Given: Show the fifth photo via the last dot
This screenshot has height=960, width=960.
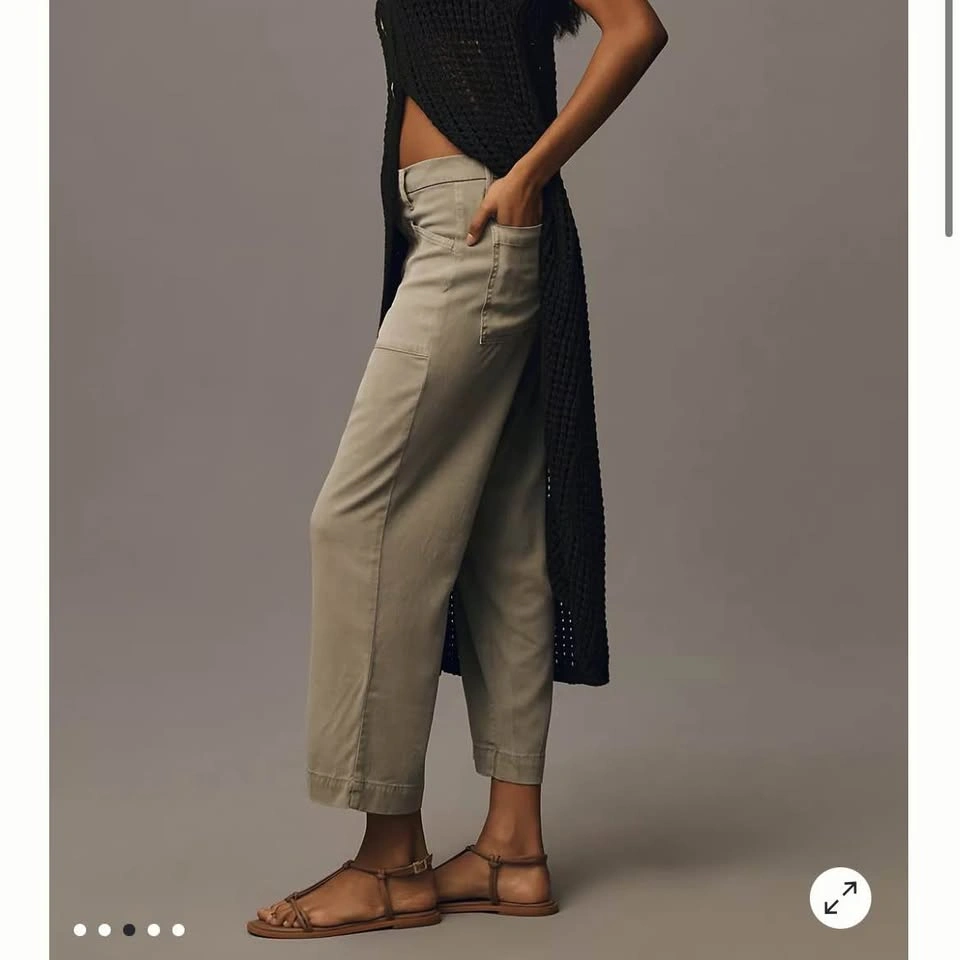Looking at the screenshot, I should [178, 930].
